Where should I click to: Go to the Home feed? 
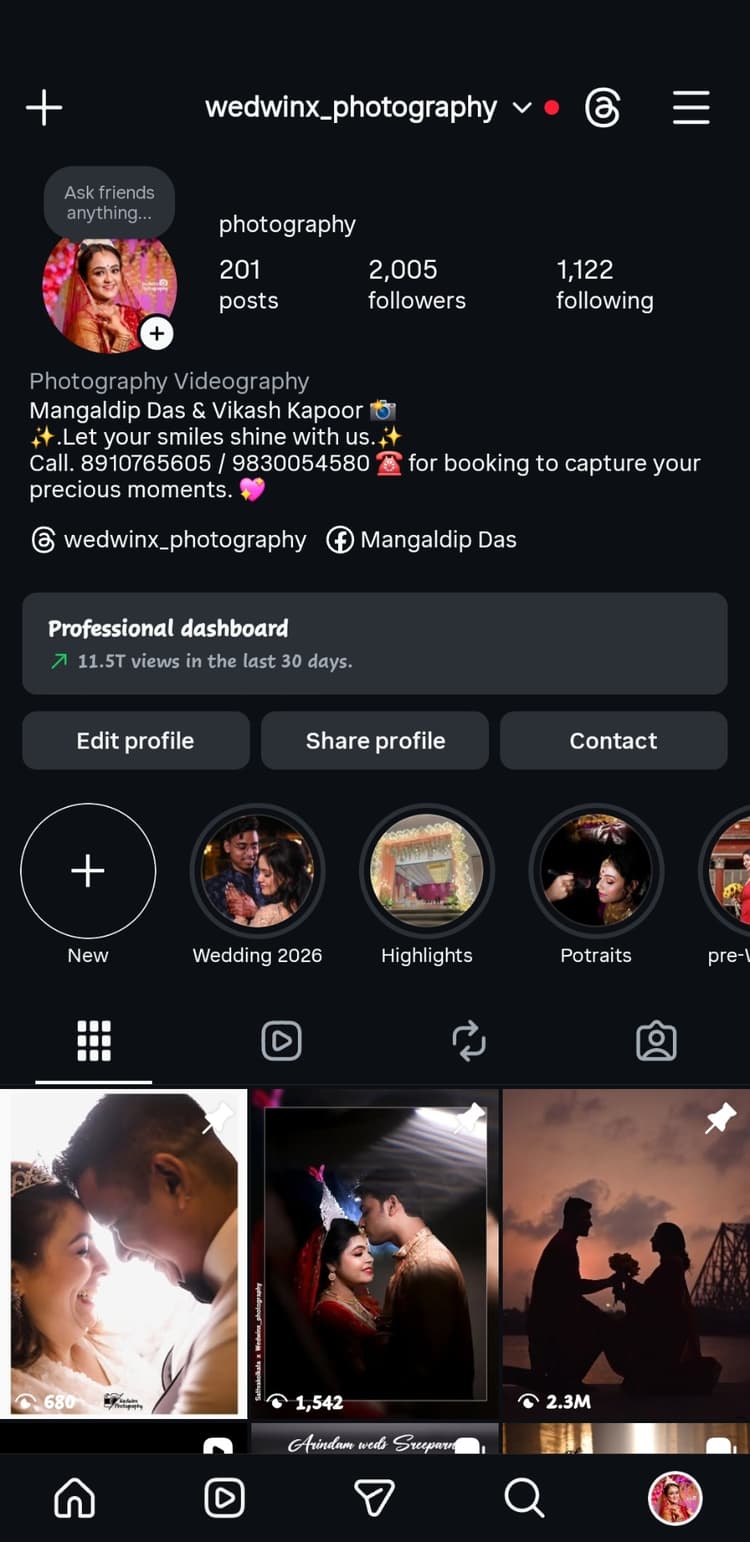click(x=75, y=1498)
